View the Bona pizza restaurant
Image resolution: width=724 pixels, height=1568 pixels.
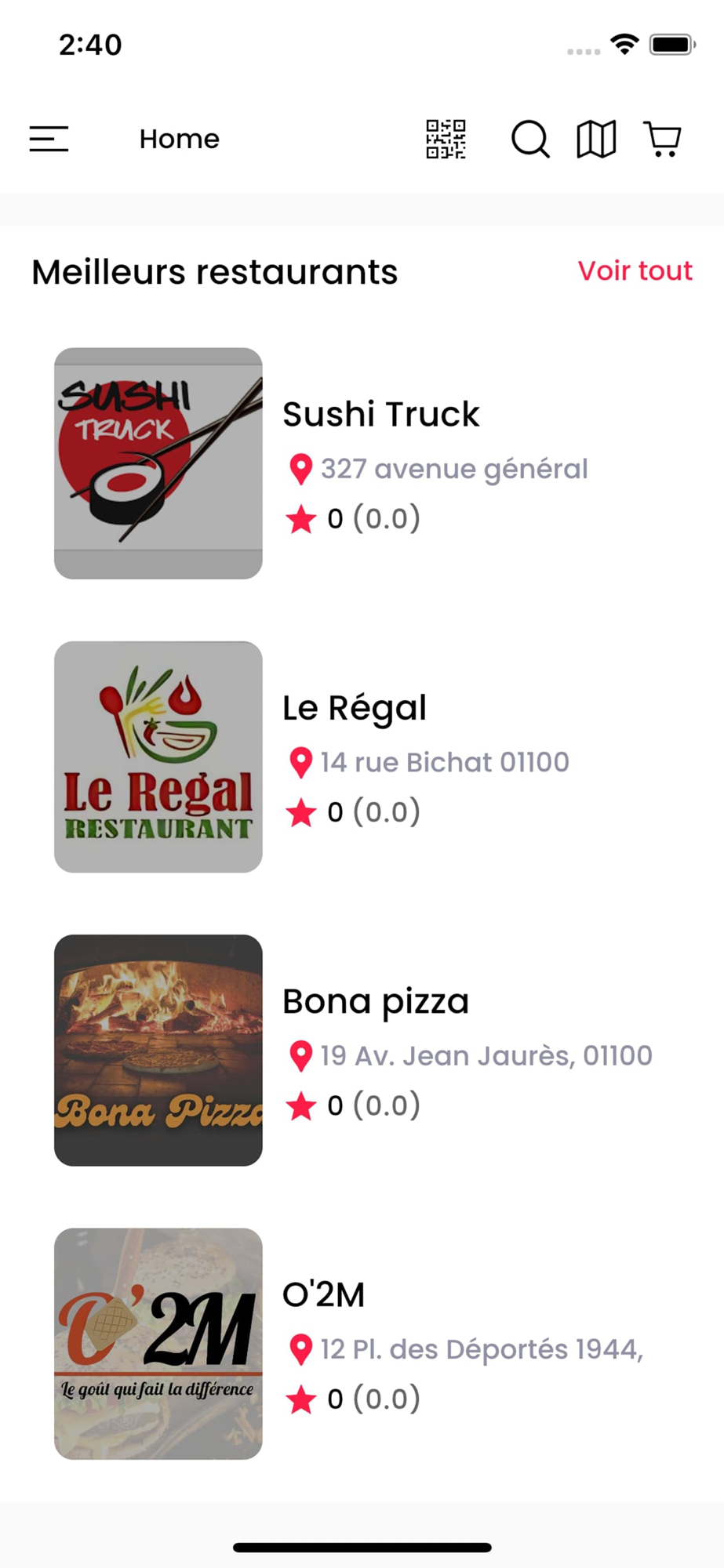coord(375,1001)
